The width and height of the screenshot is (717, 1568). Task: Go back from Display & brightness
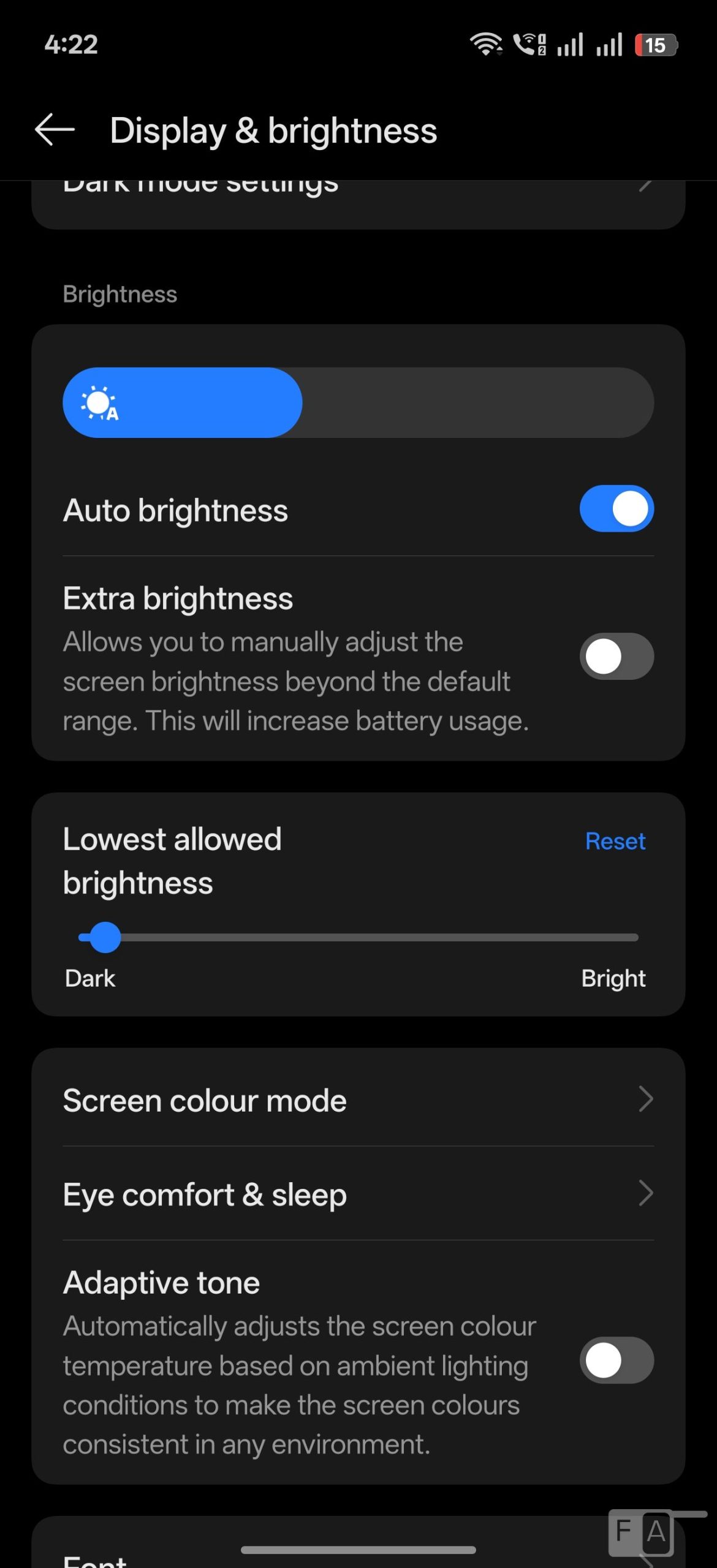(55, 130)
